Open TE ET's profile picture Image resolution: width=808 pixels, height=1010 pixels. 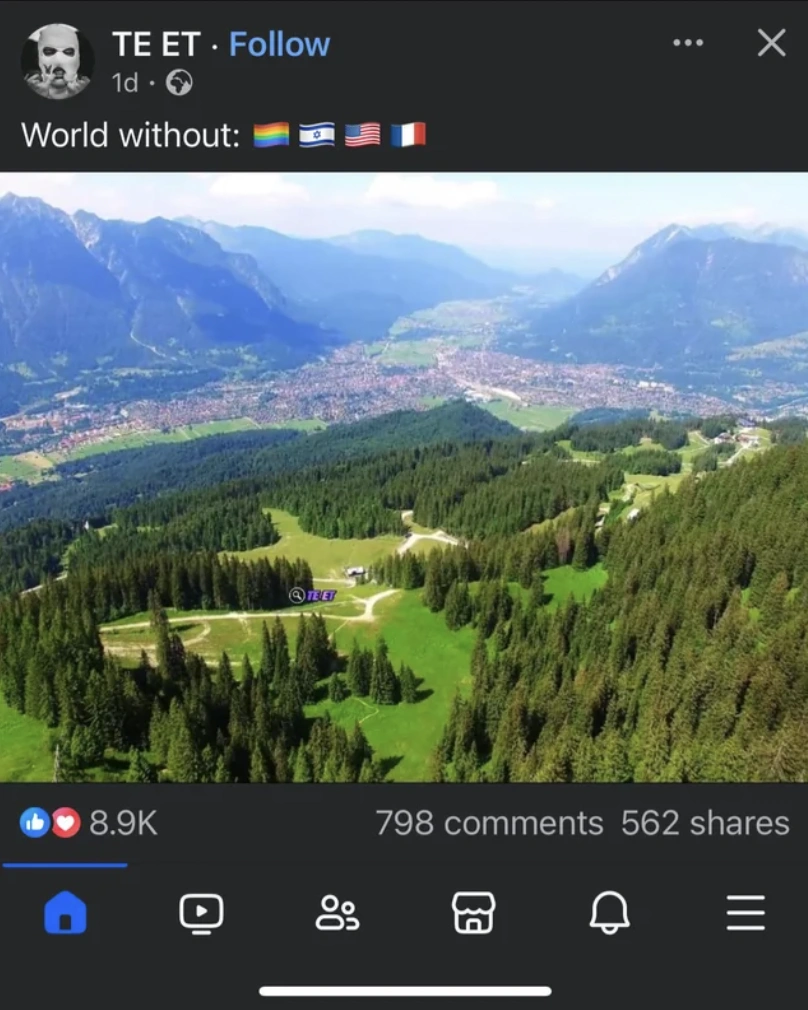[57, 62]
